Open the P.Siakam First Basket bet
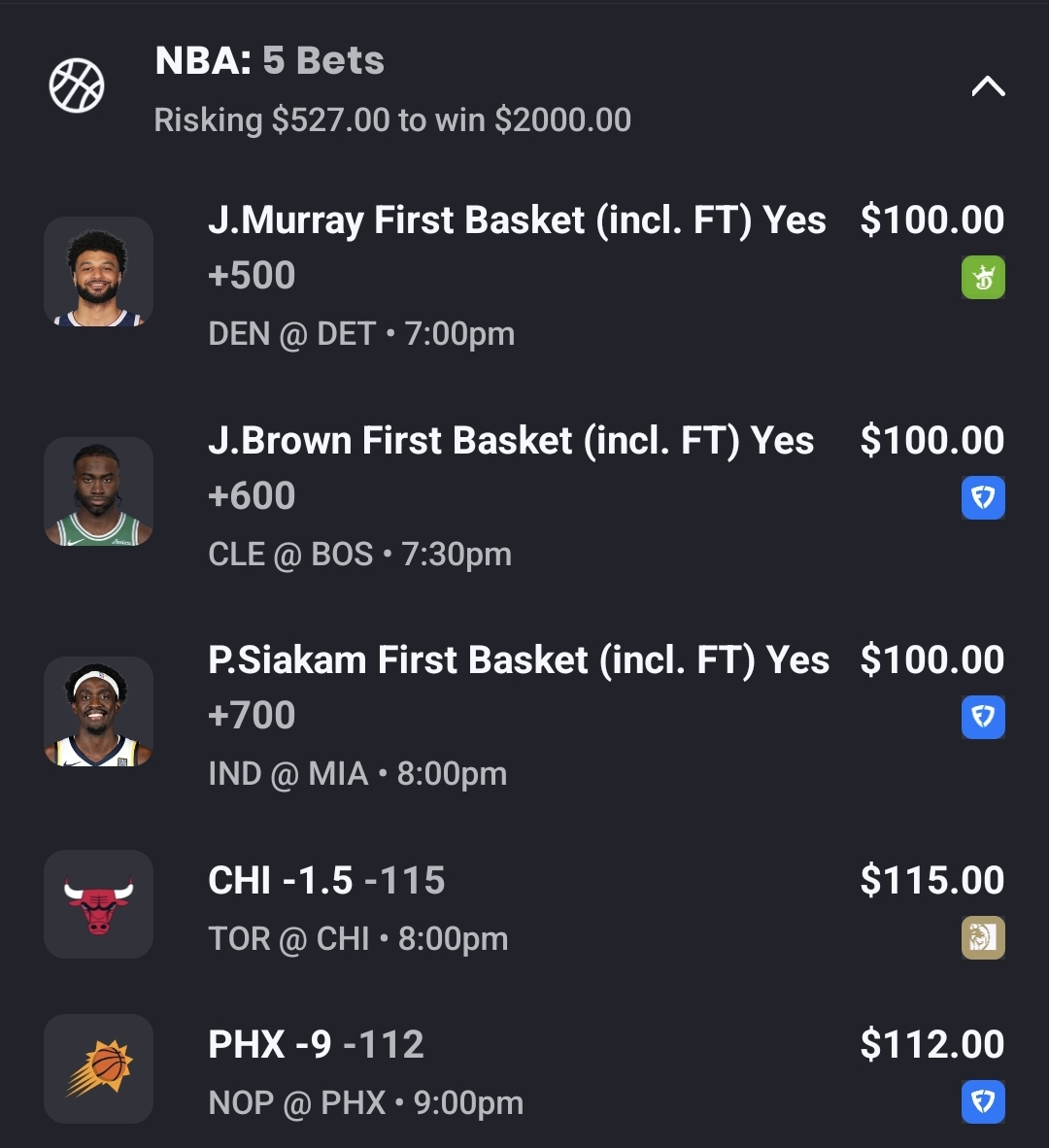 tap(518, 661)
